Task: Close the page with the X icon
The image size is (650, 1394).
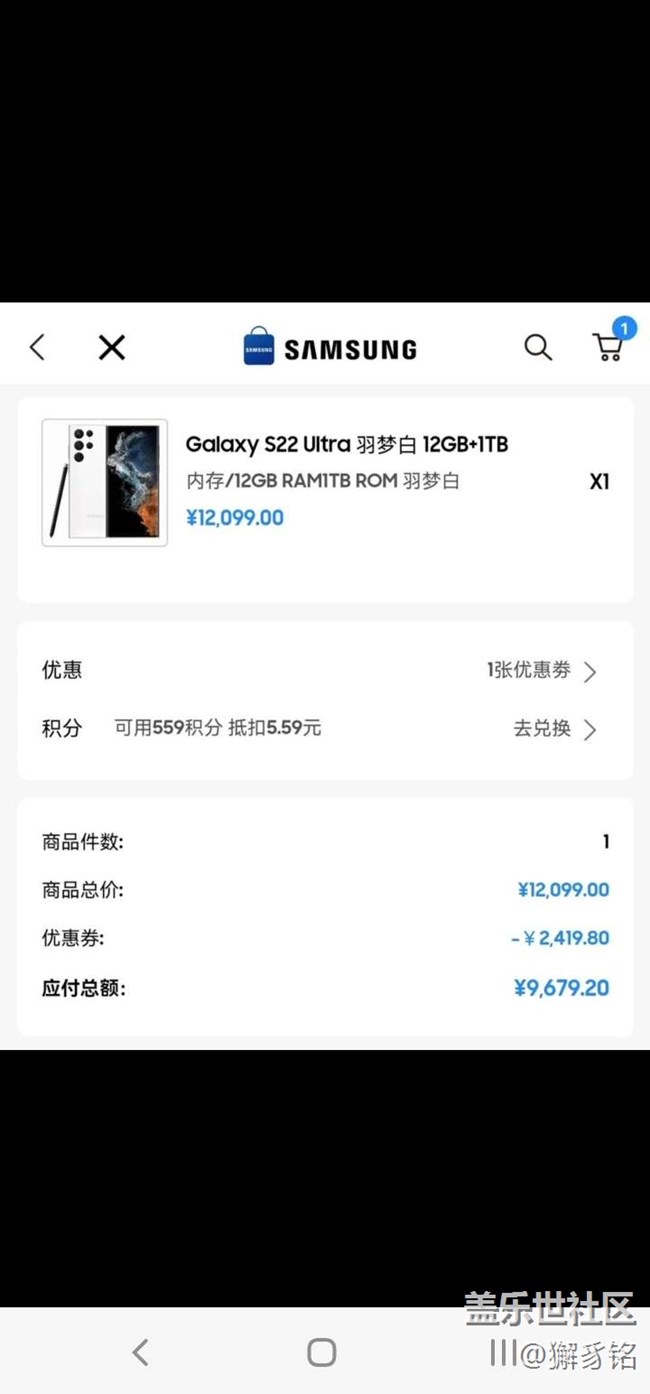Action: pos(112,348)
